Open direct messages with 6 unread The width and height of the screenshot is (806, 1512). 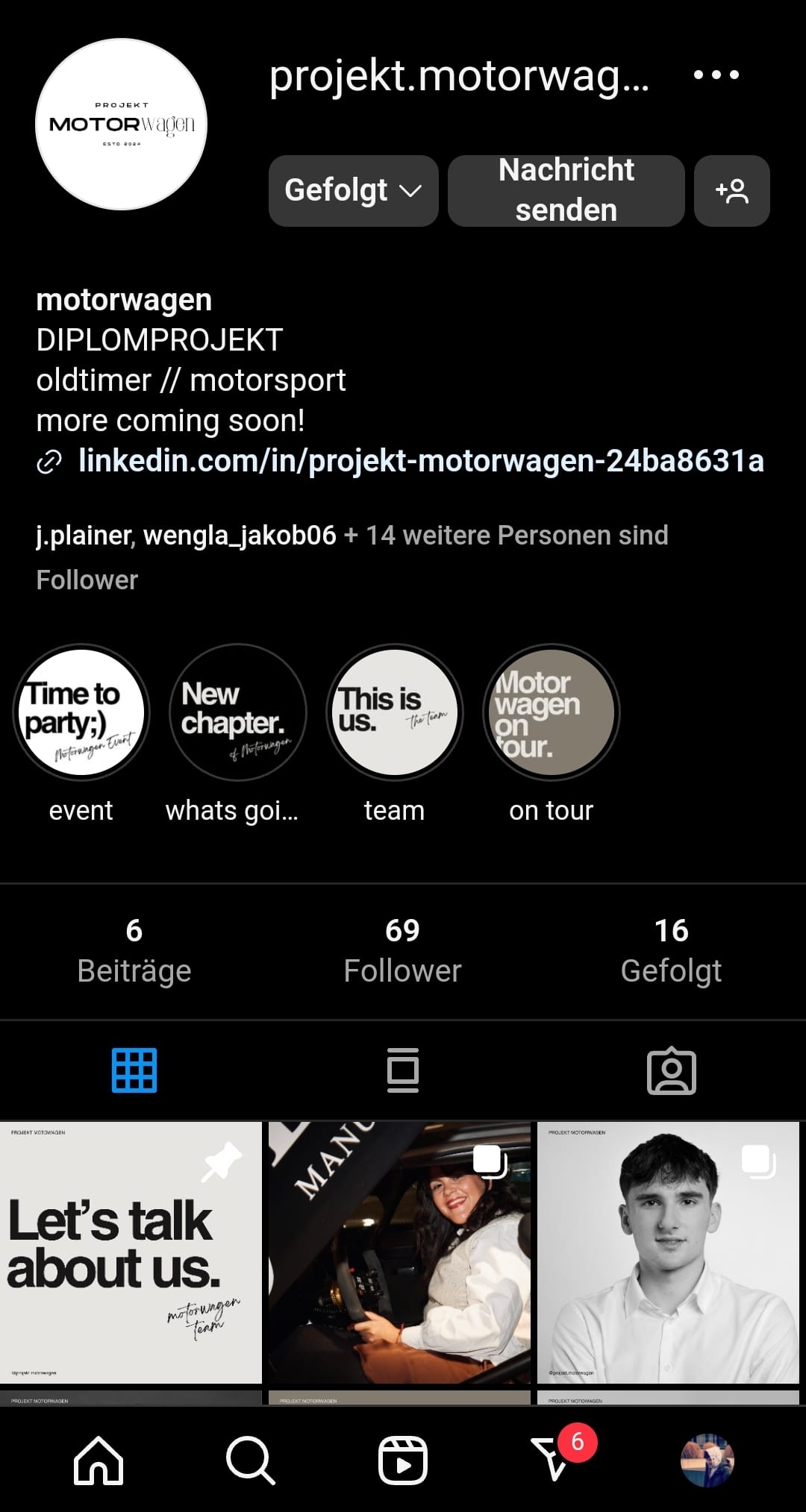point(554,1460)
